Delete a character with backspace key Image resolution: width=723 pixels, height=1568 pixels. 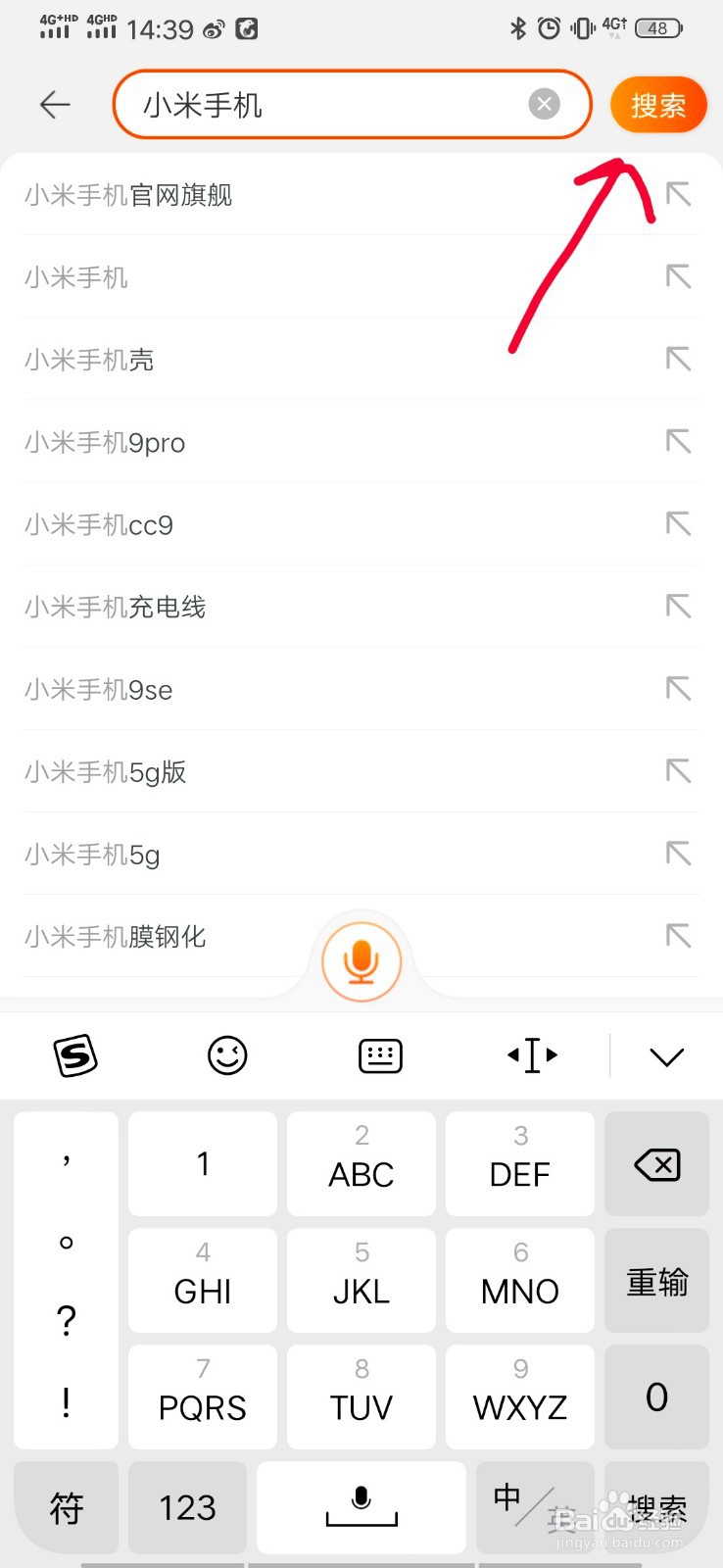coord(656,1164)
